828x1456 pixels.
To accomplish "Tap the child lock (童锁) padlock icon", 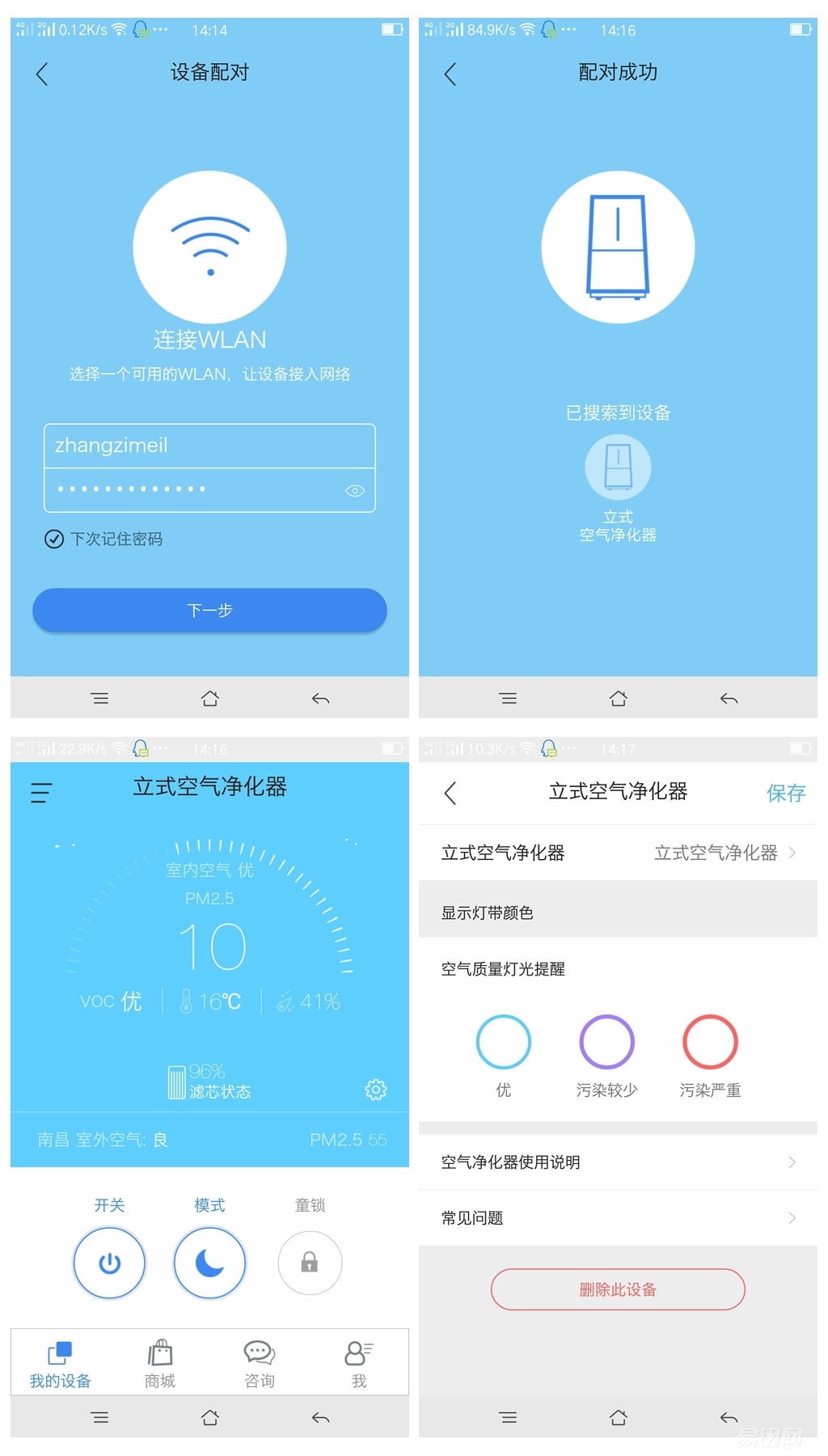I will point(310,1263).
